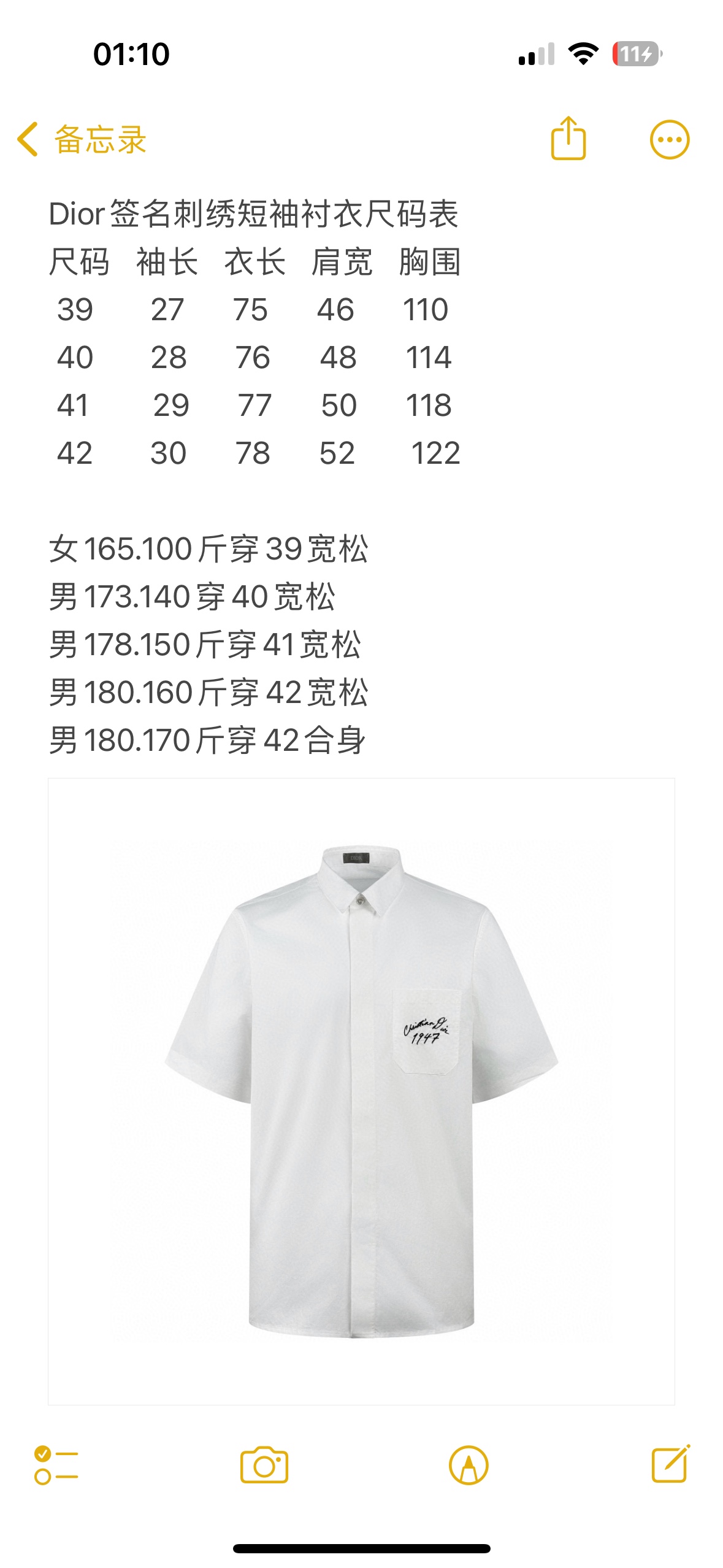723x1568 pixels.
Task: Share this note
Action: 568,139
